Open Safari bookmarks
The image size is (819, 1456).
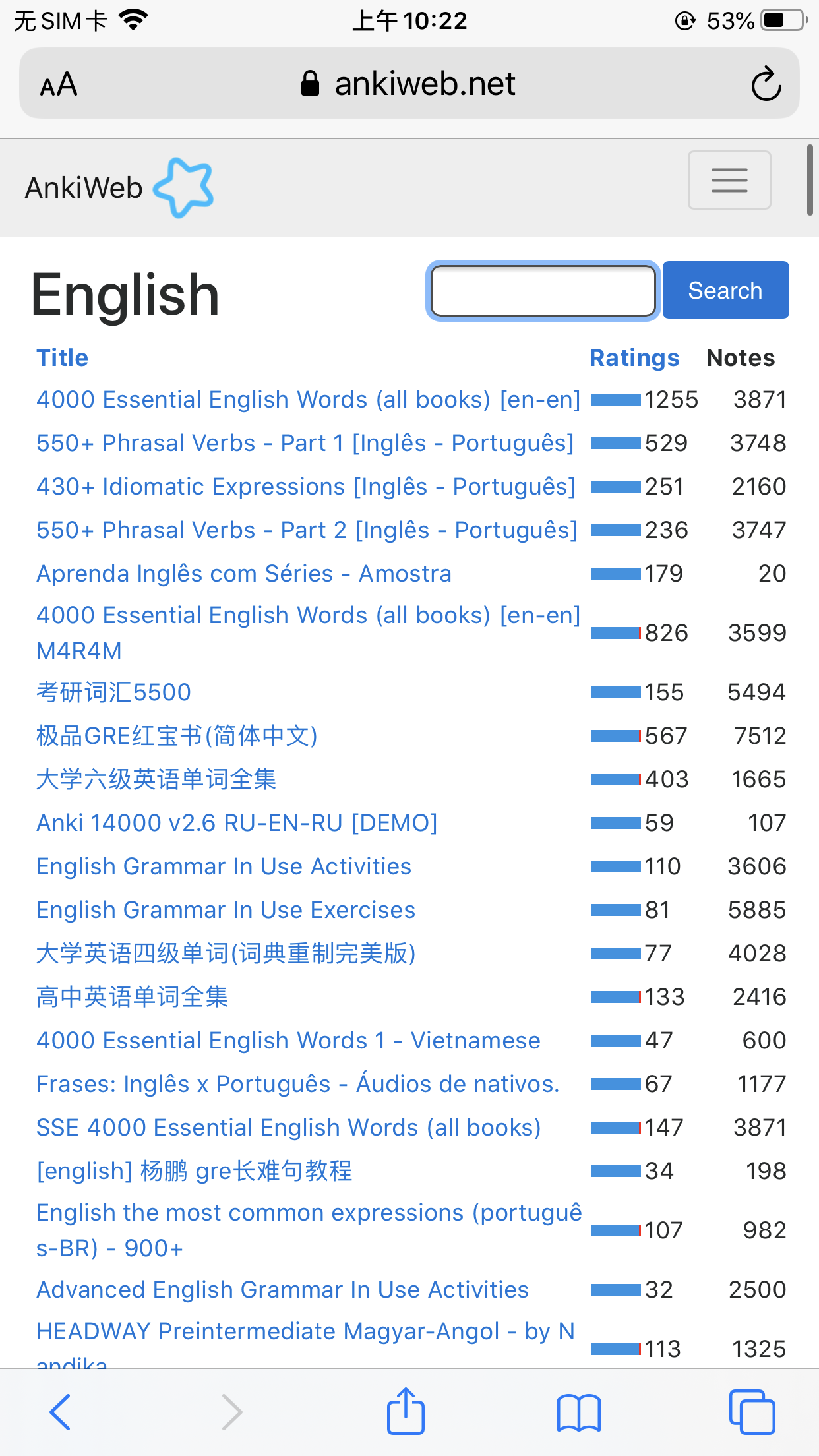(x=578, y=1412)
